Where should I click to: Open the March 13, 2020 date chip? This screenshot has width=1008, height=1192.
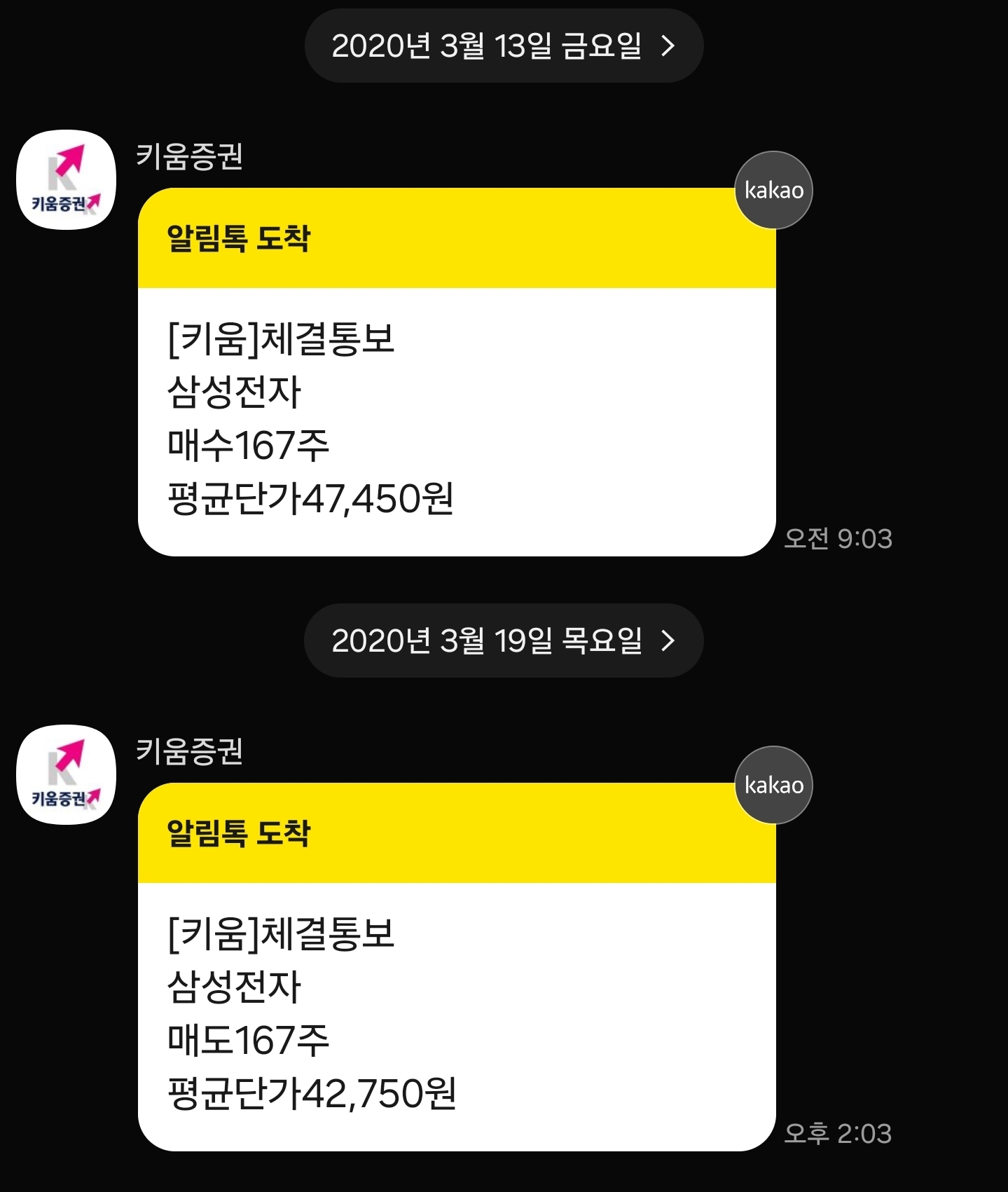(503, 46)
